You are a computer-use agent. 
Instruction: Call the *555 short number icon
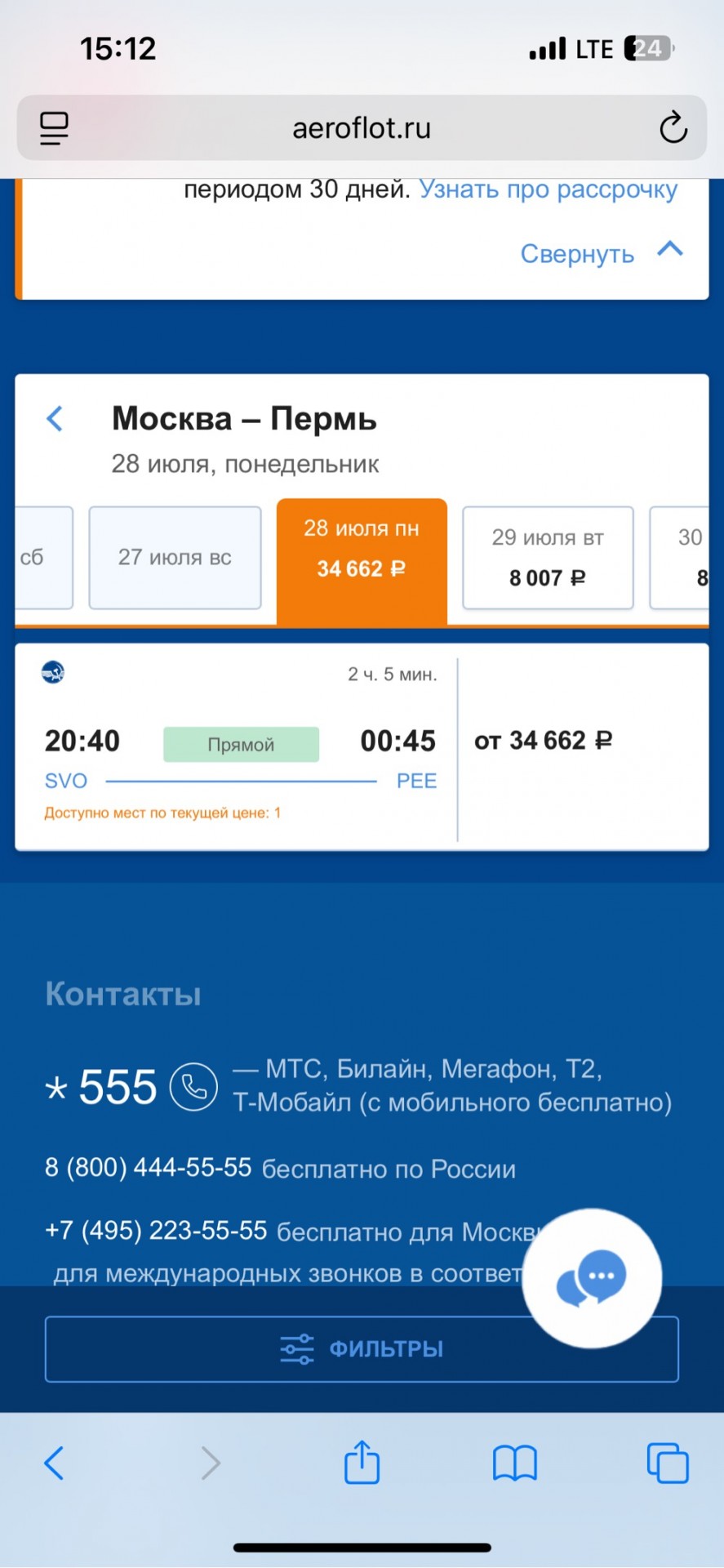[193, 1087]
